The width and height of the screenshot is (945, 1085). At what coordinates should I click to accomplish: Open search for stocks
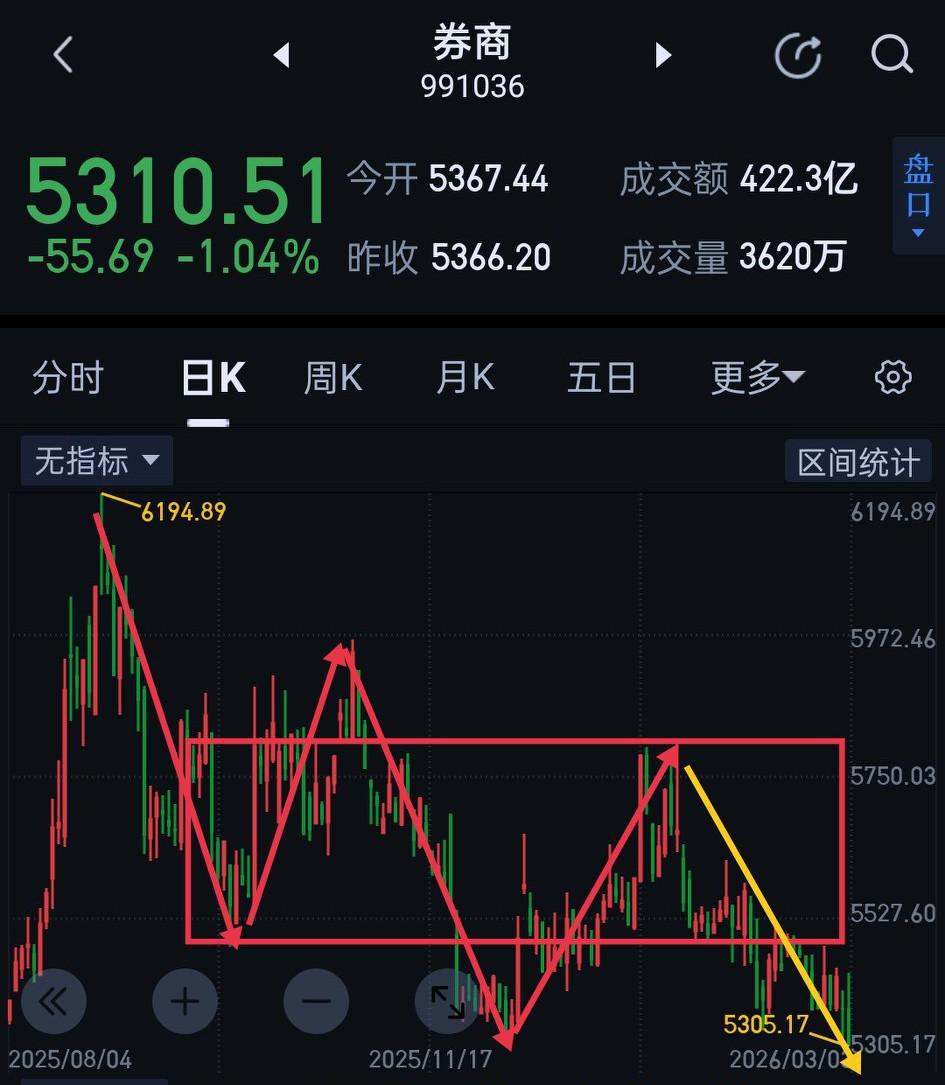tap(891, 55)
